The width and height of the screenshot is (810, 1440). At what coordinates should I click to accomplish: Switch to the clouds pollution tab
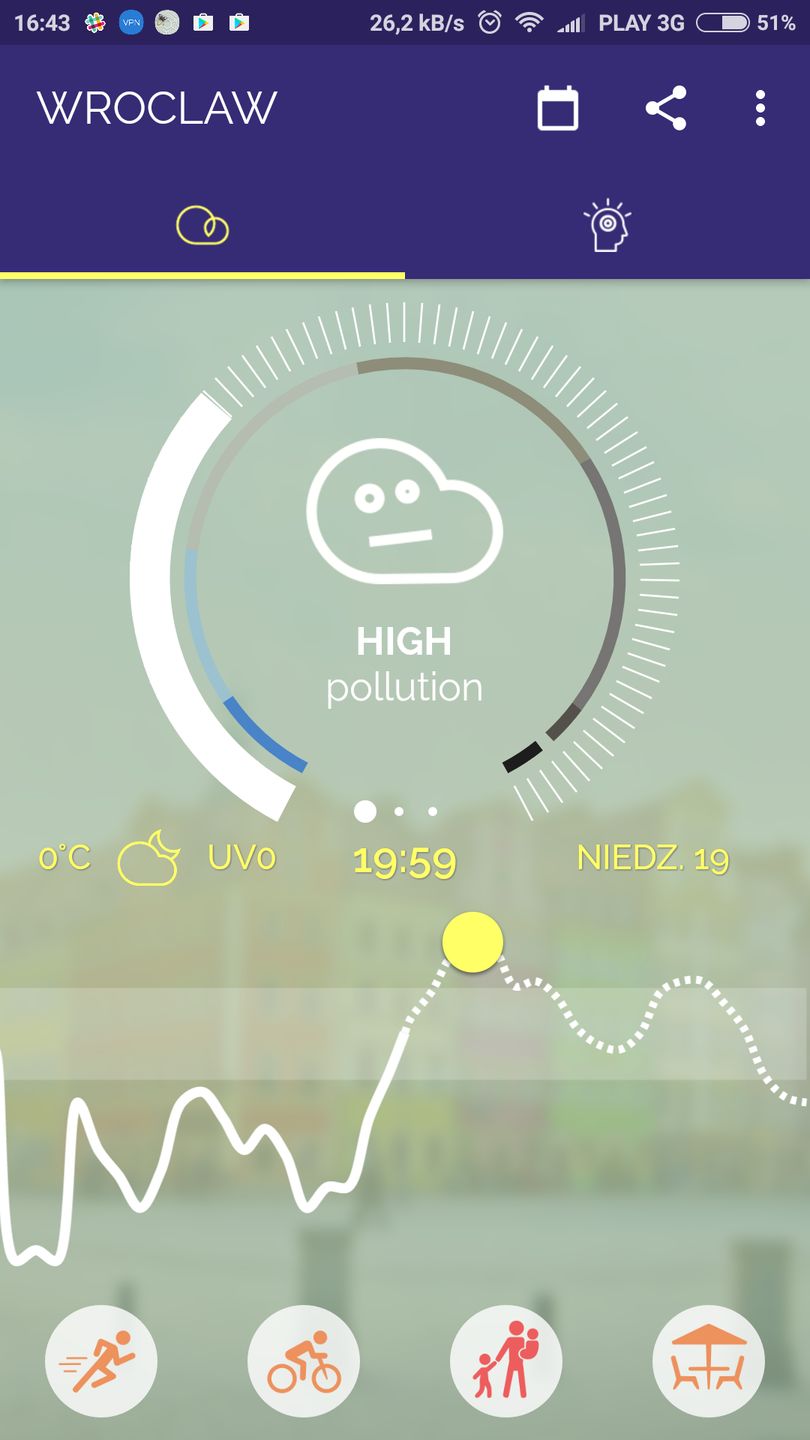click(202, 225)
